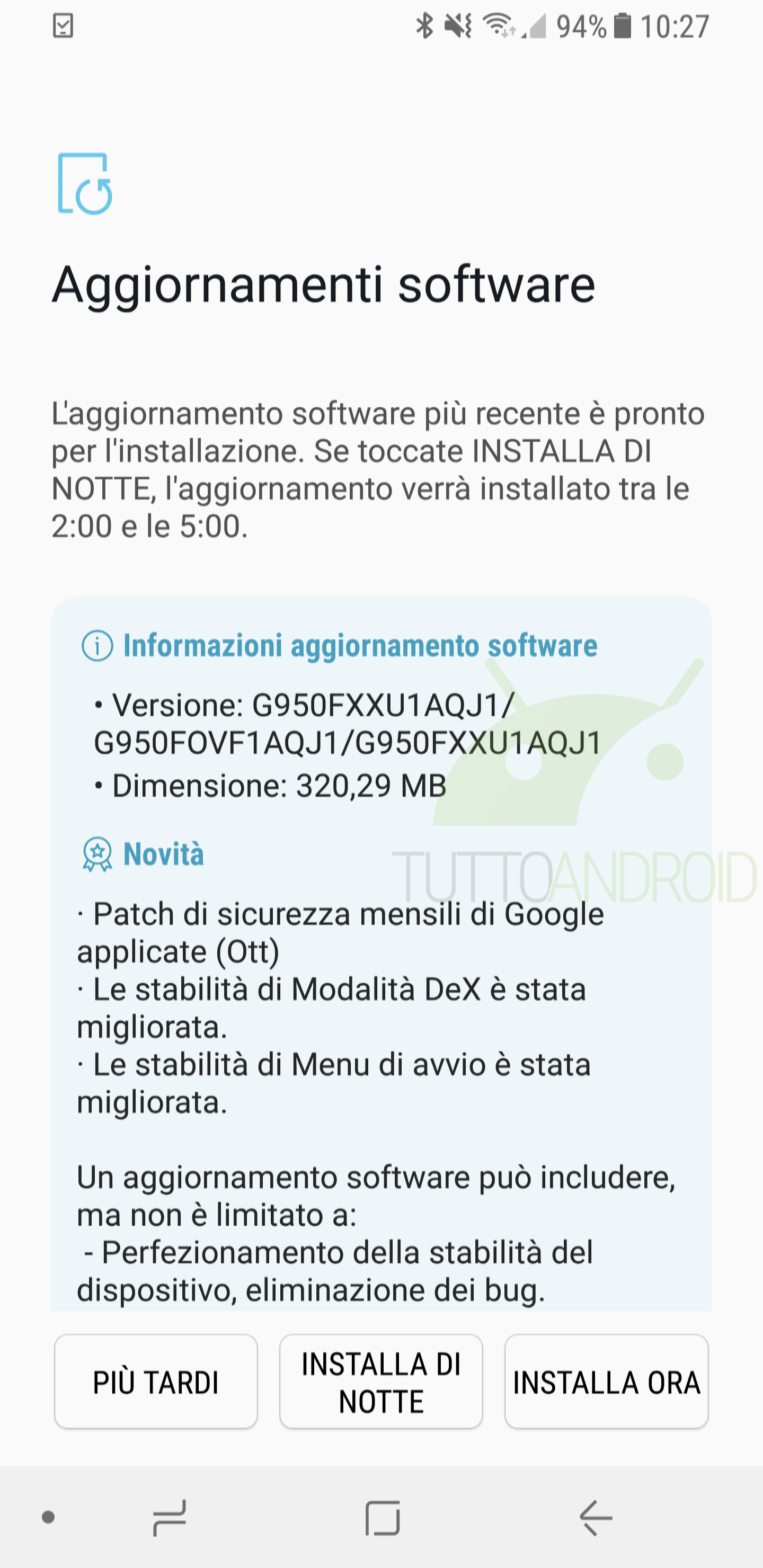Go back using the navigation bar arrow
This screenshot has width=763, height=1568.
[x=596, y=1518]
